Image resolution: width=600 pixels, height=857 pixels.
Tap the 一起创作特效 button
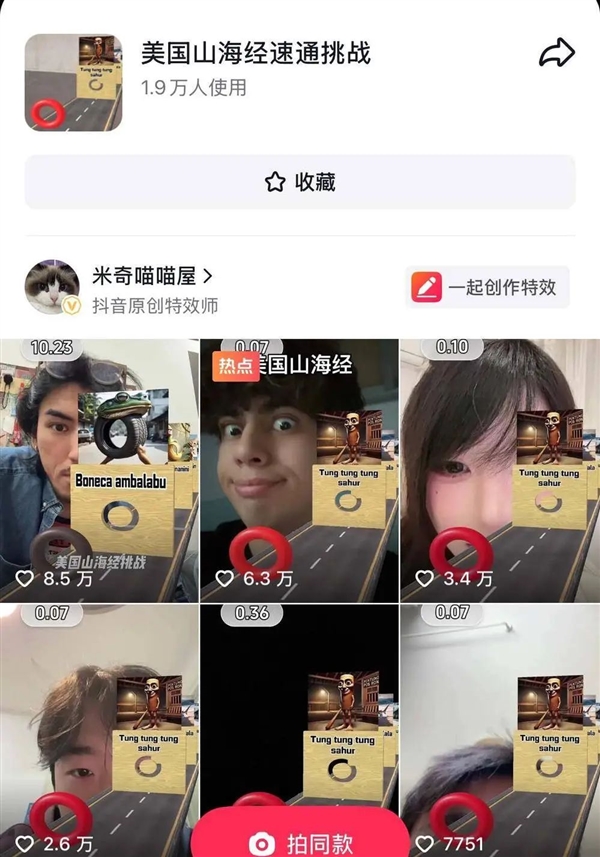pyautogui.click(x=488, y=288)
